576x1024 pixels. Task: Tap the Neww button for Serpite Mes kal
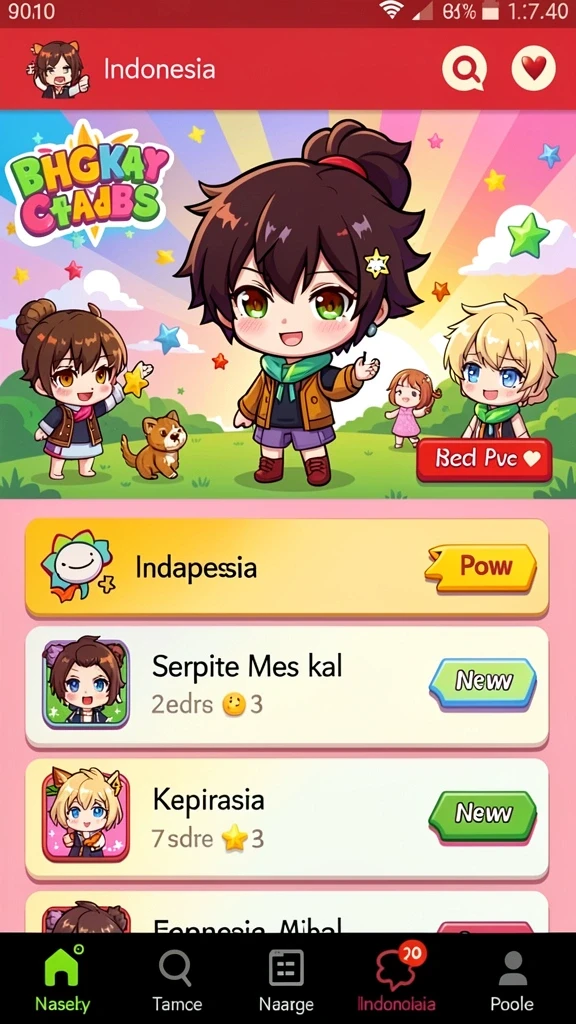483,682
